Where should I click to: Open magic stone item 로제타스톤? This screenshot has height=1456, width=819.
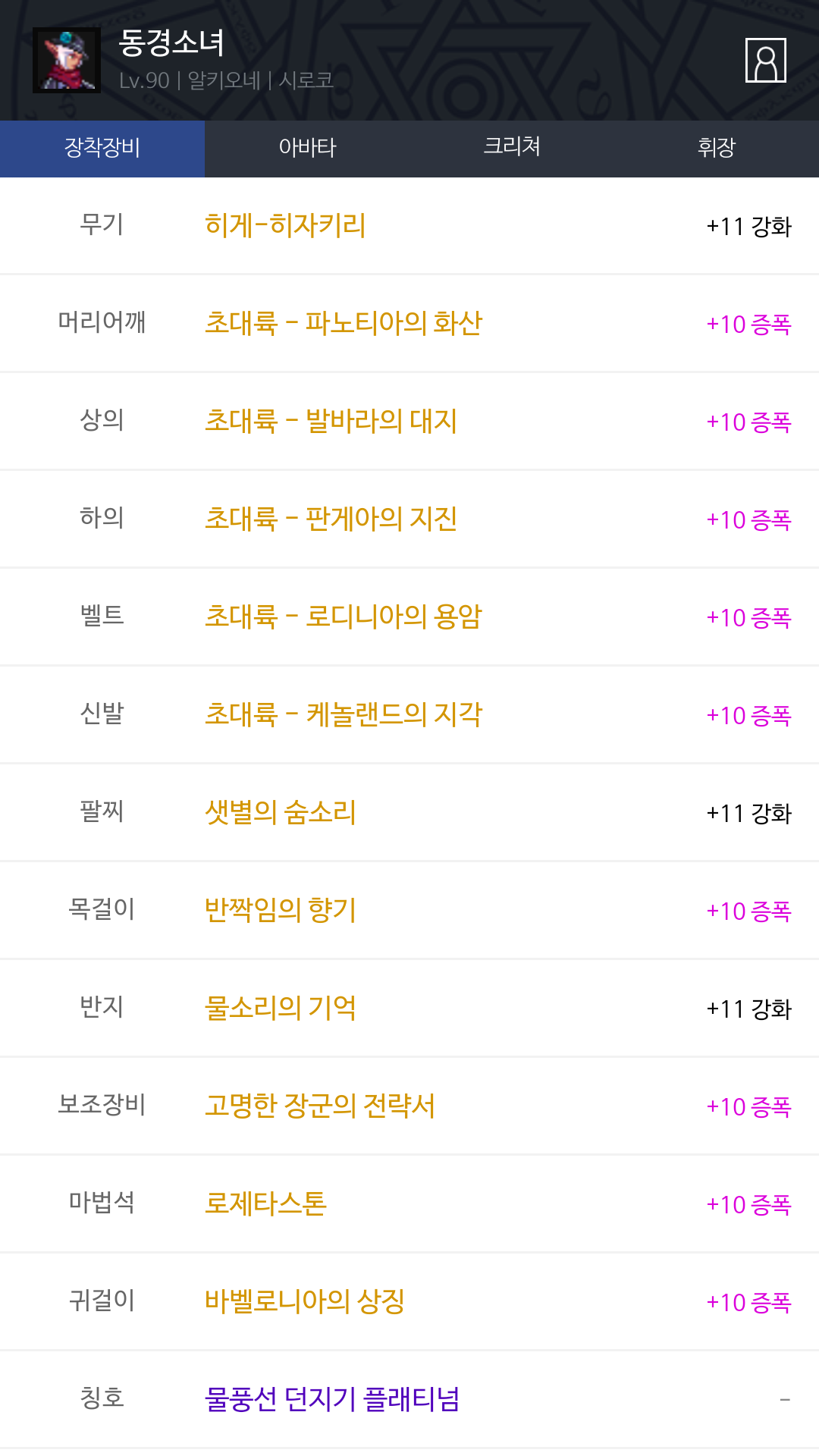pyautogui.click(x=265, y=1204)
